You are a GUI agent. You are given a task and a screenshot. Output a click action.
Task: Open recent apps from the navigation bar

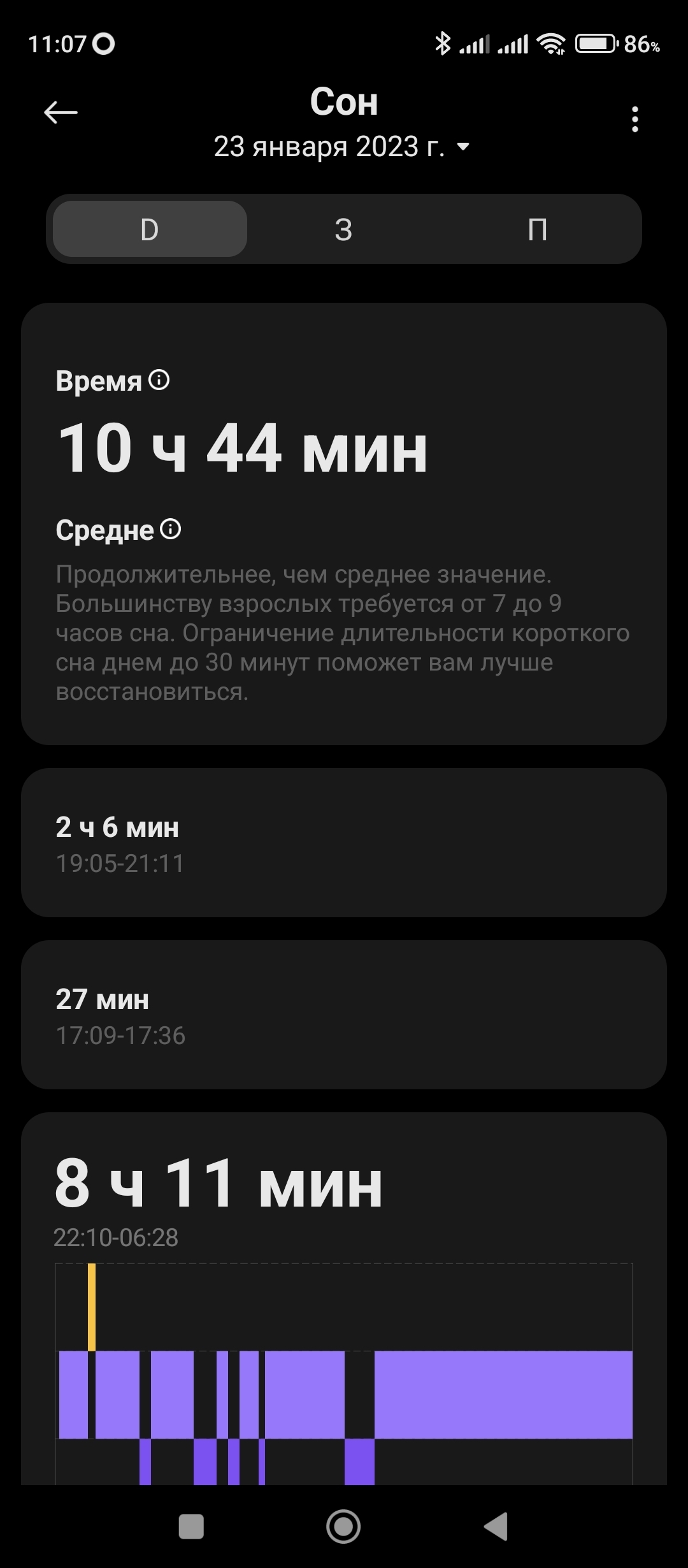point(191,1527)
